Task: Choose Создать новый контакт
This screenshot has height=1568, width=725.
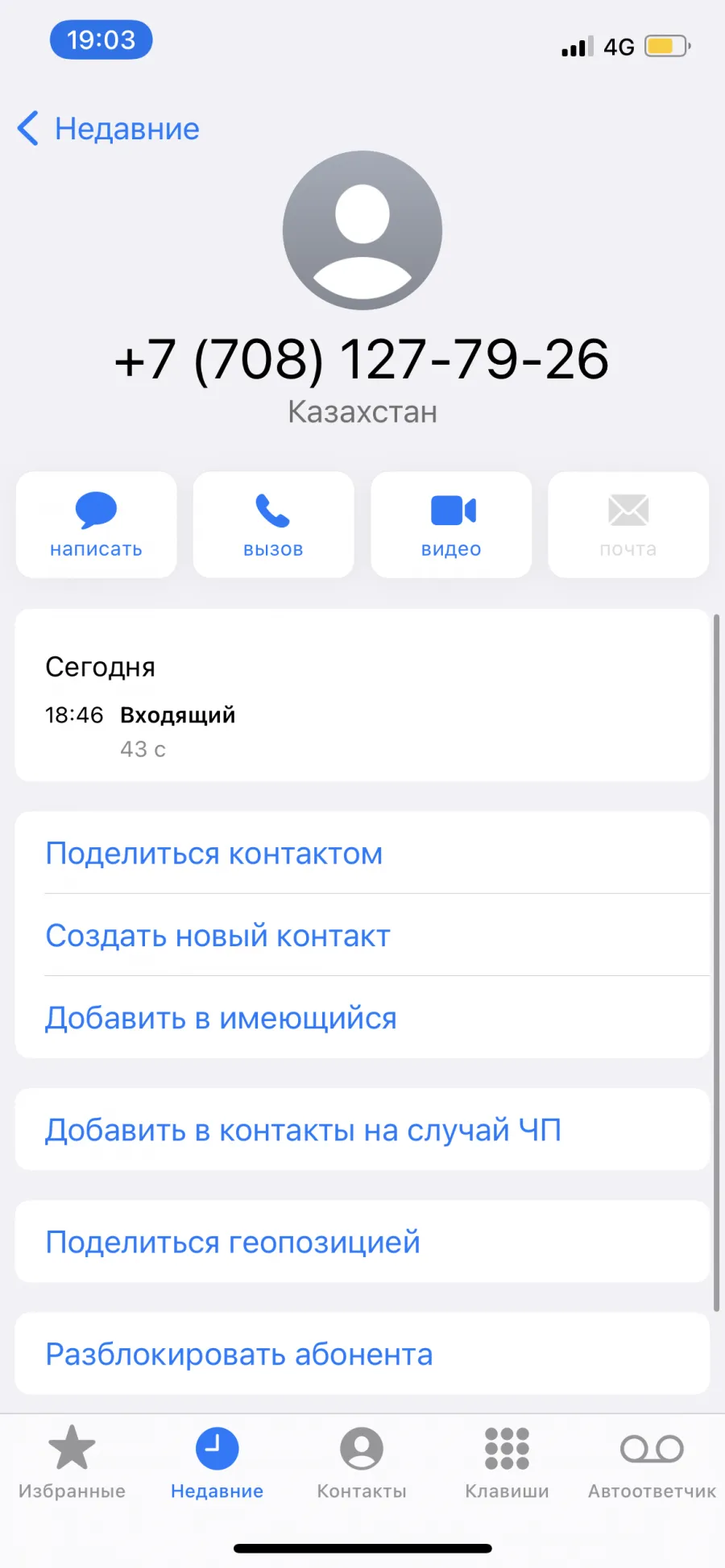Action: tap(362, 936)
